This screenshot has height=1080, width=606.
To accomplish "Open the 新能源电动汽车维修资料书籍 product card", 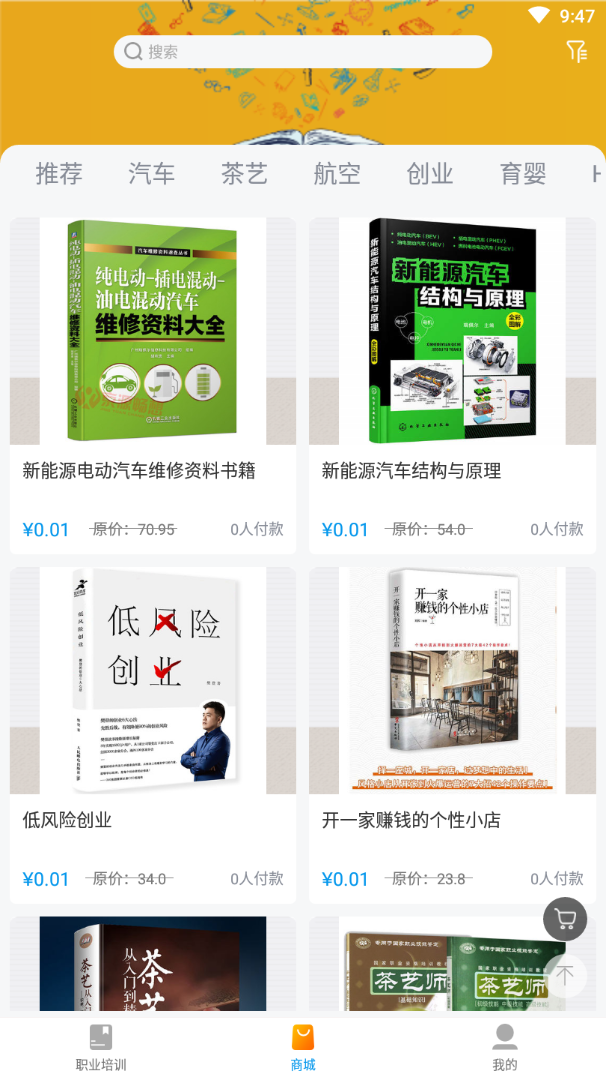I will tap(153, 385).
